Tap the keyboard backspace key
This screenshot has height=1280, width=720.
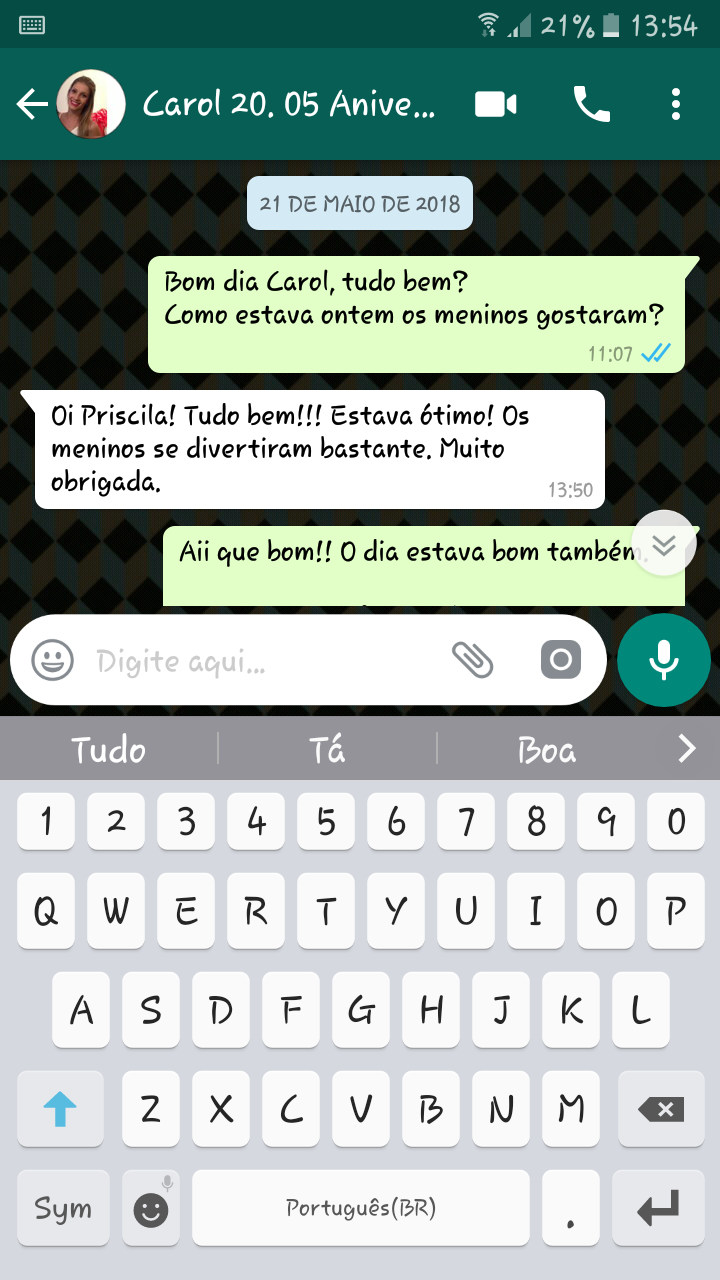[661, 1108]
